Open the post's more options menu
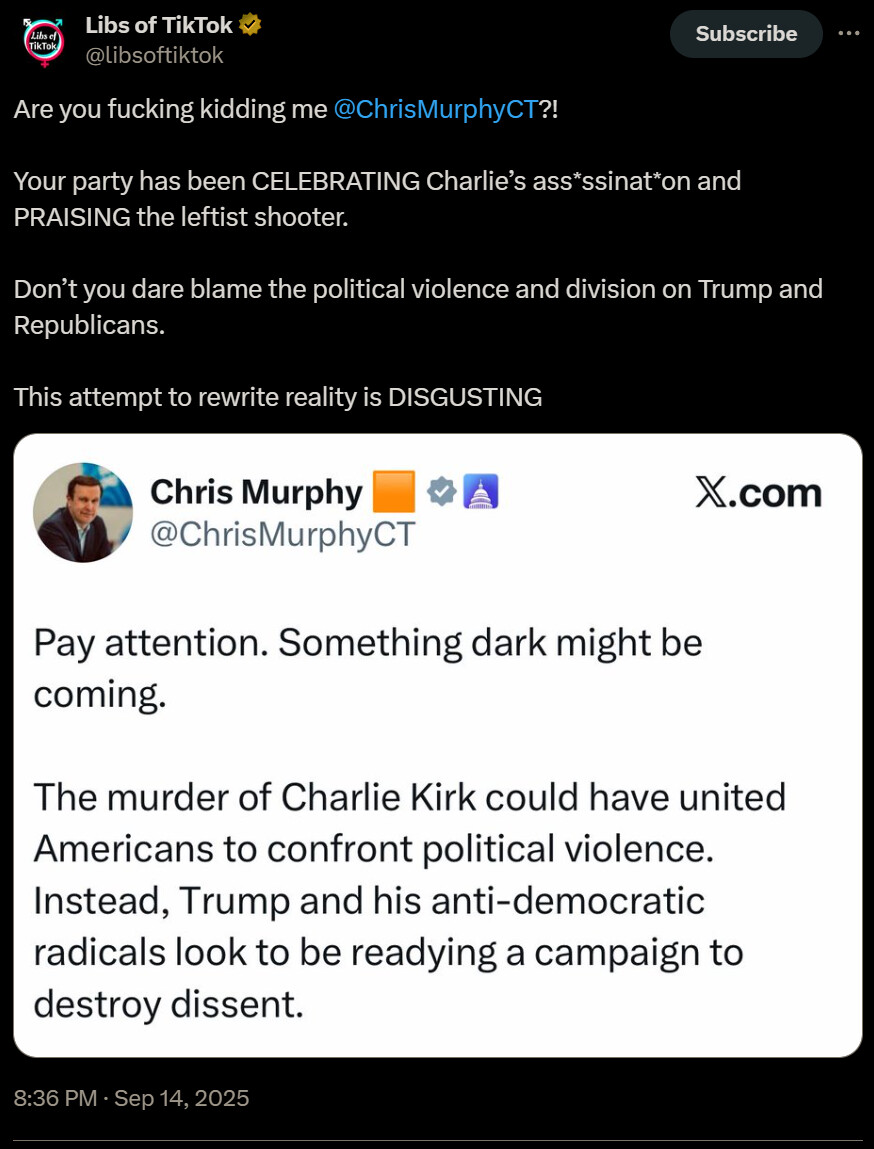 [848, 33]
